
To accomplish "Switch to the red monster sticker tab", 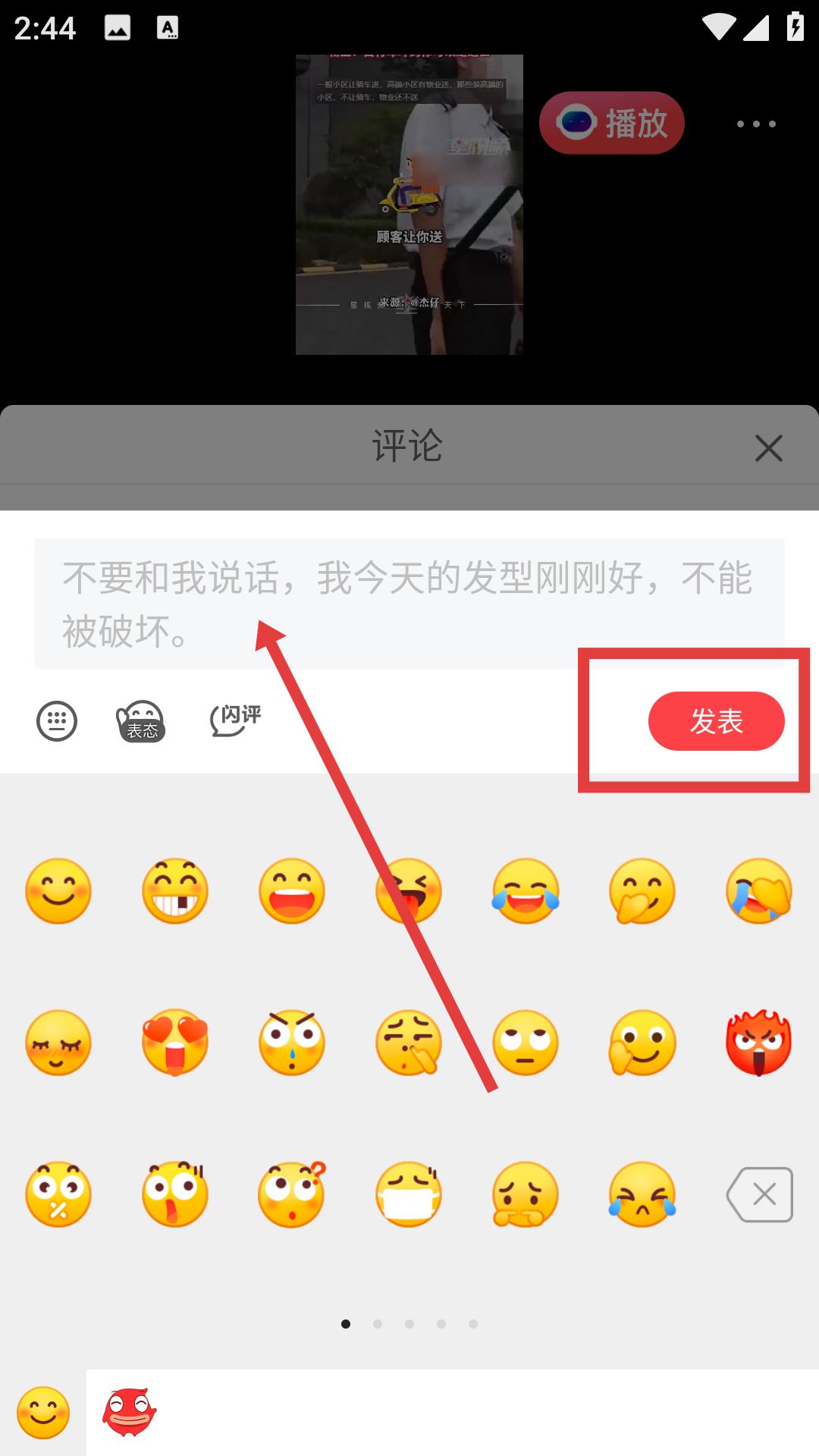I will click(x=130, y=1413).
